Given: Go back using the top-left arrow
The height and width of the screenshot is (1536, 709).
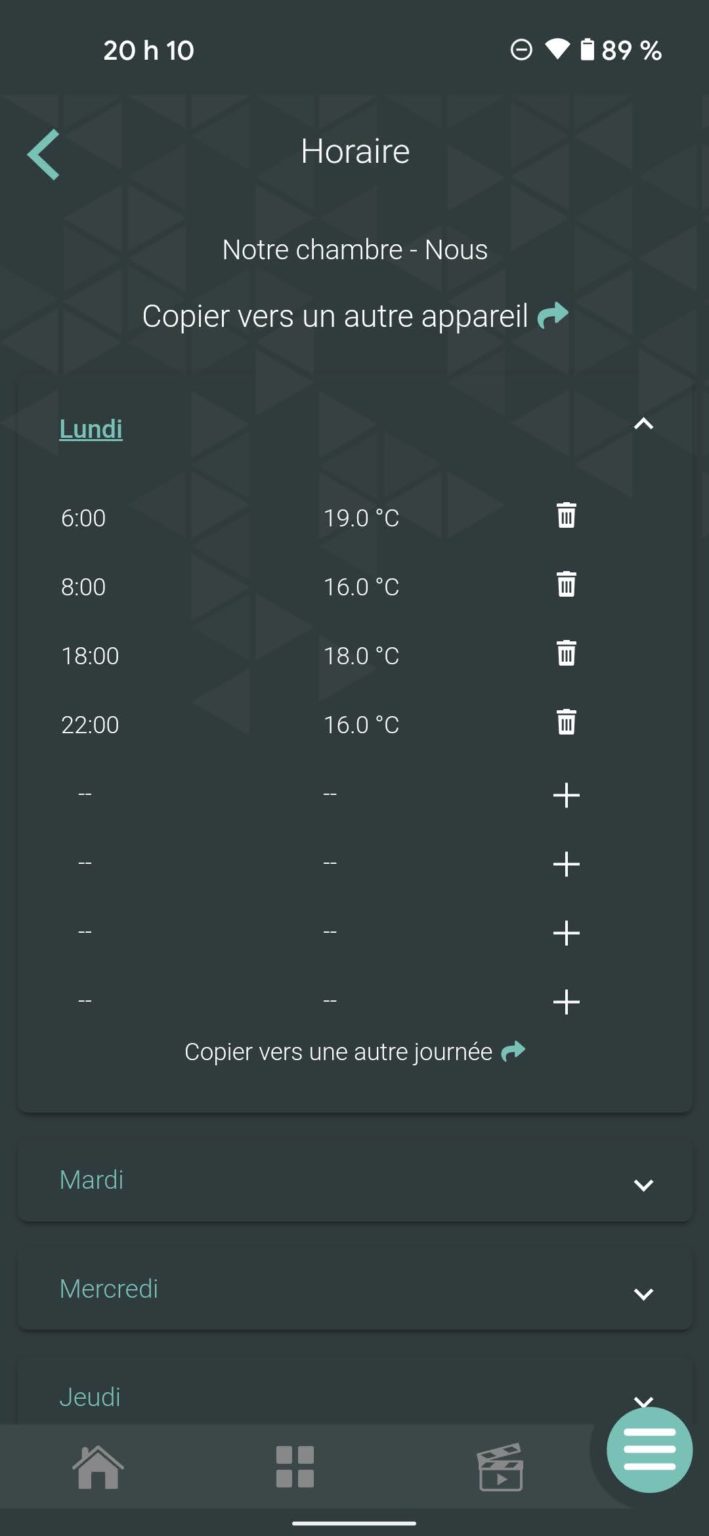Looking at the screenshot, I should point(44,155).
